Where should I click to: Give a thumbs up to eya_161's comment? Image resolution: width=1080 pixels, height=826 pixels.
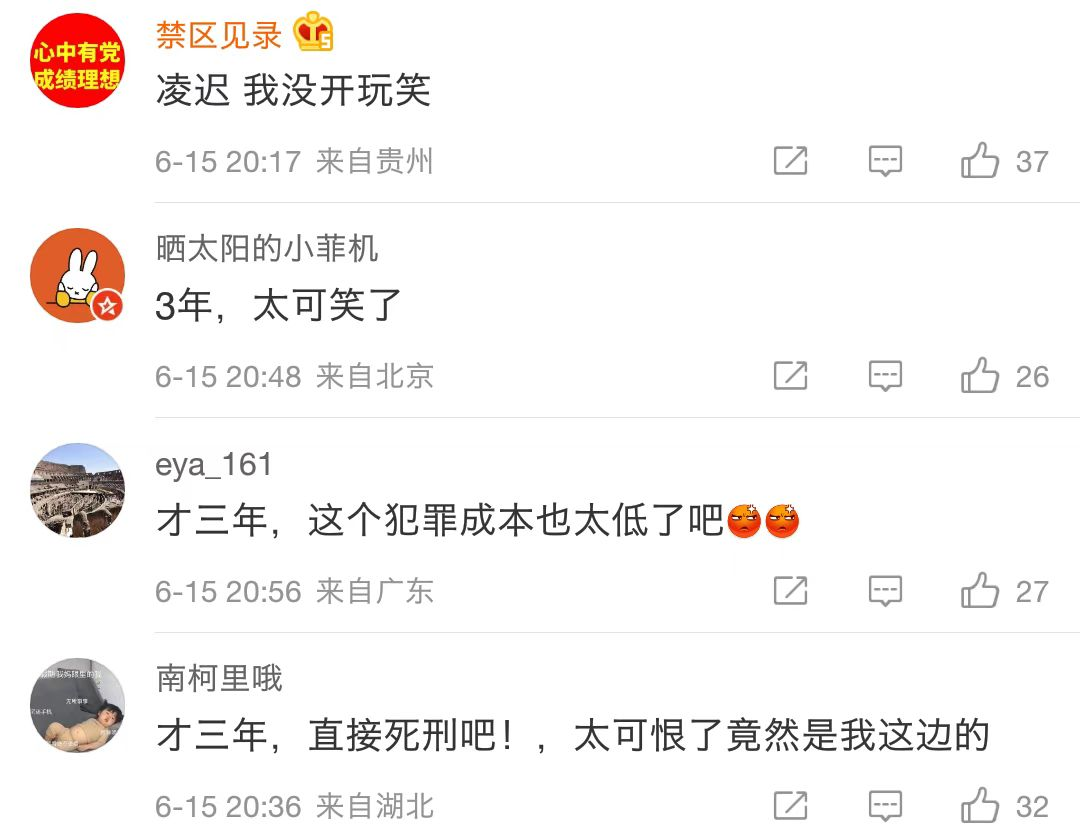[x=980, y=591]
